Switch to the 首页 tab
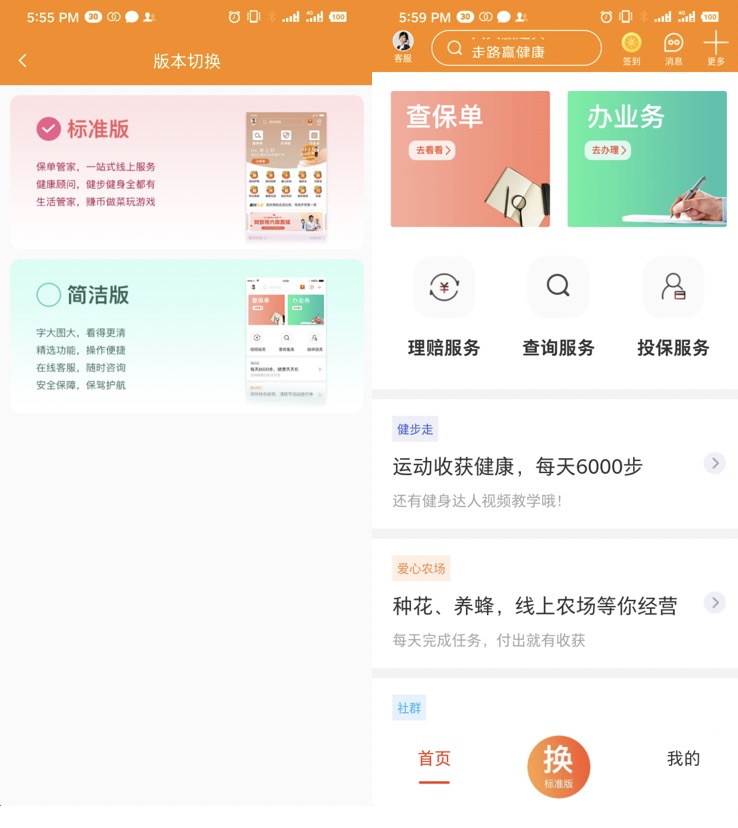 [434, 760]
